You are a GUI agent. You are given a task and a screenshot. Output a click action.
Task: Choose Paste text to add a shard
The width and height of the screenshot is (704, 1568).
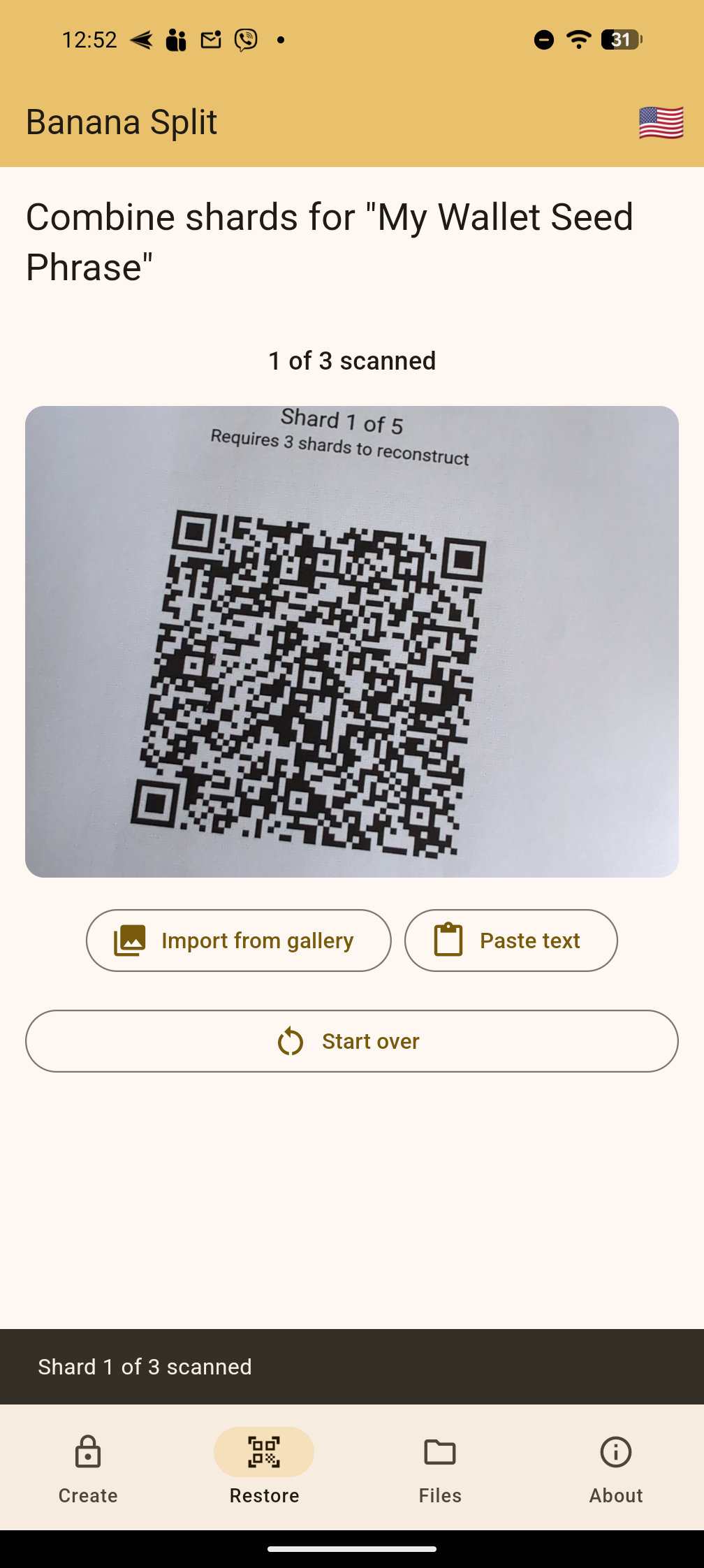click(511, 941)
